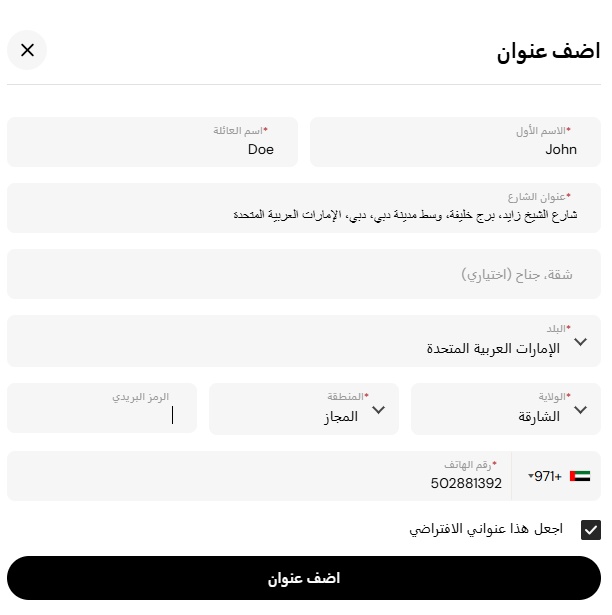
Task: Uncheck make this my default address
Action: [591, 530]
